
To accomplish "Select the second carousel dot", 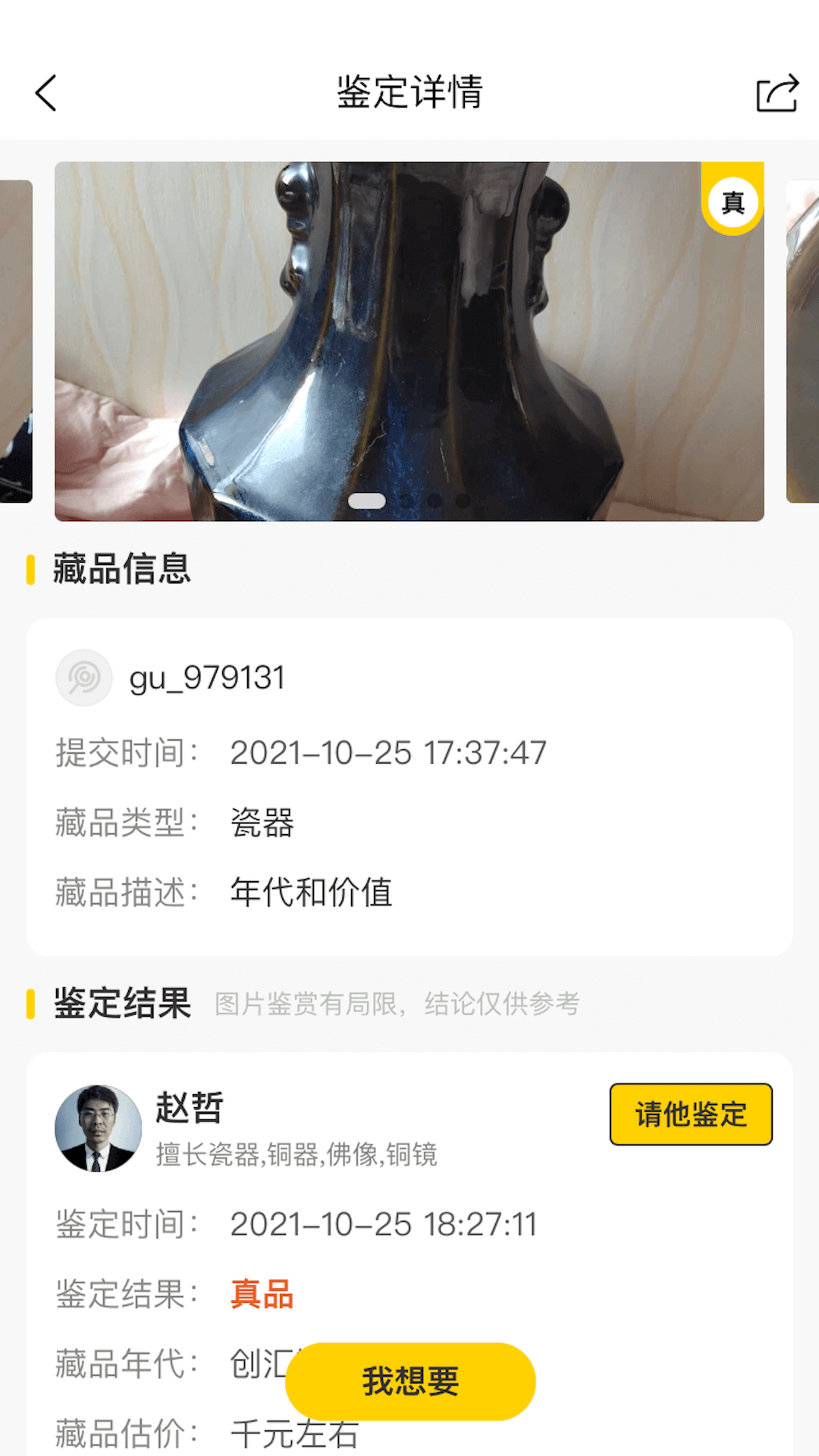I will [407, 500].
